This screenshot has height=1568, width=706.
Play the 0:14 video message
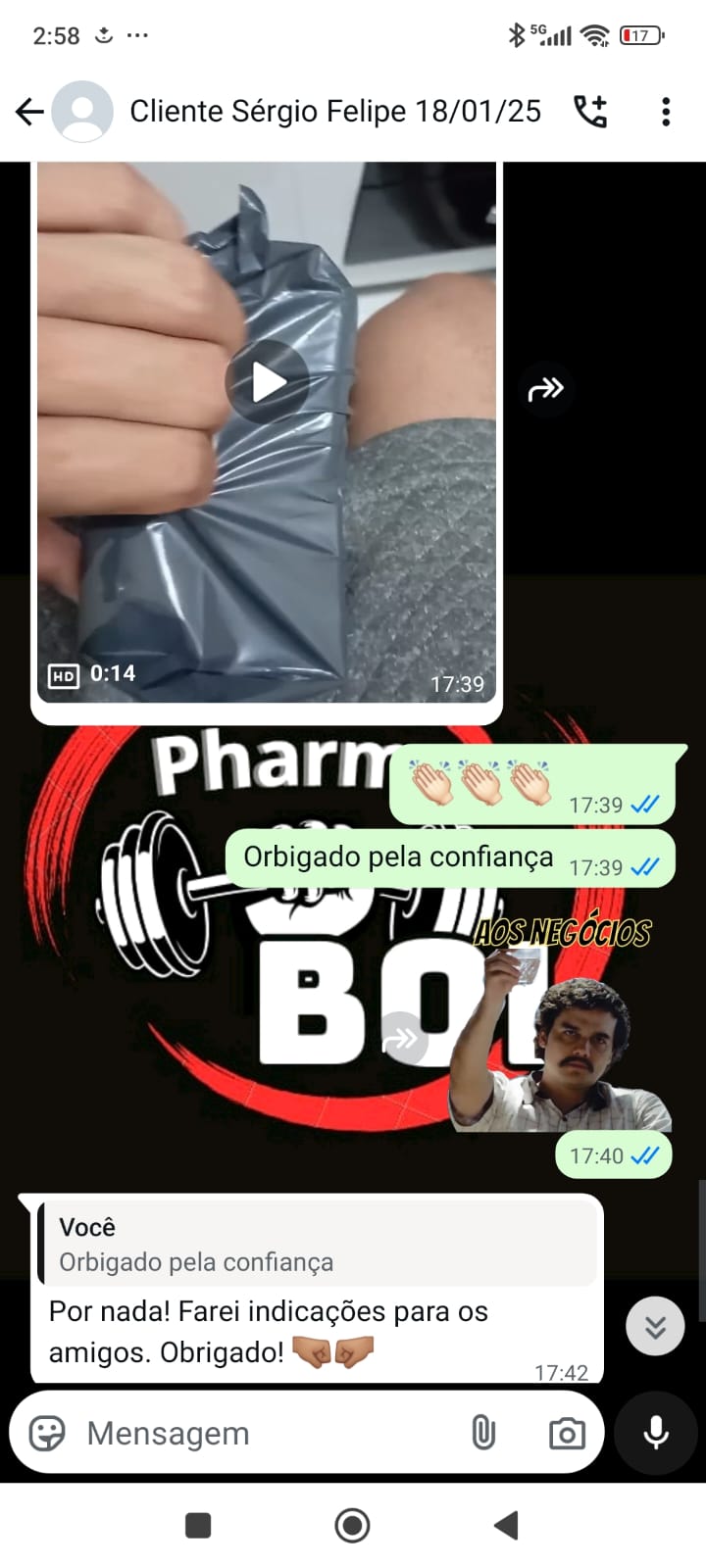click(267, 382)
